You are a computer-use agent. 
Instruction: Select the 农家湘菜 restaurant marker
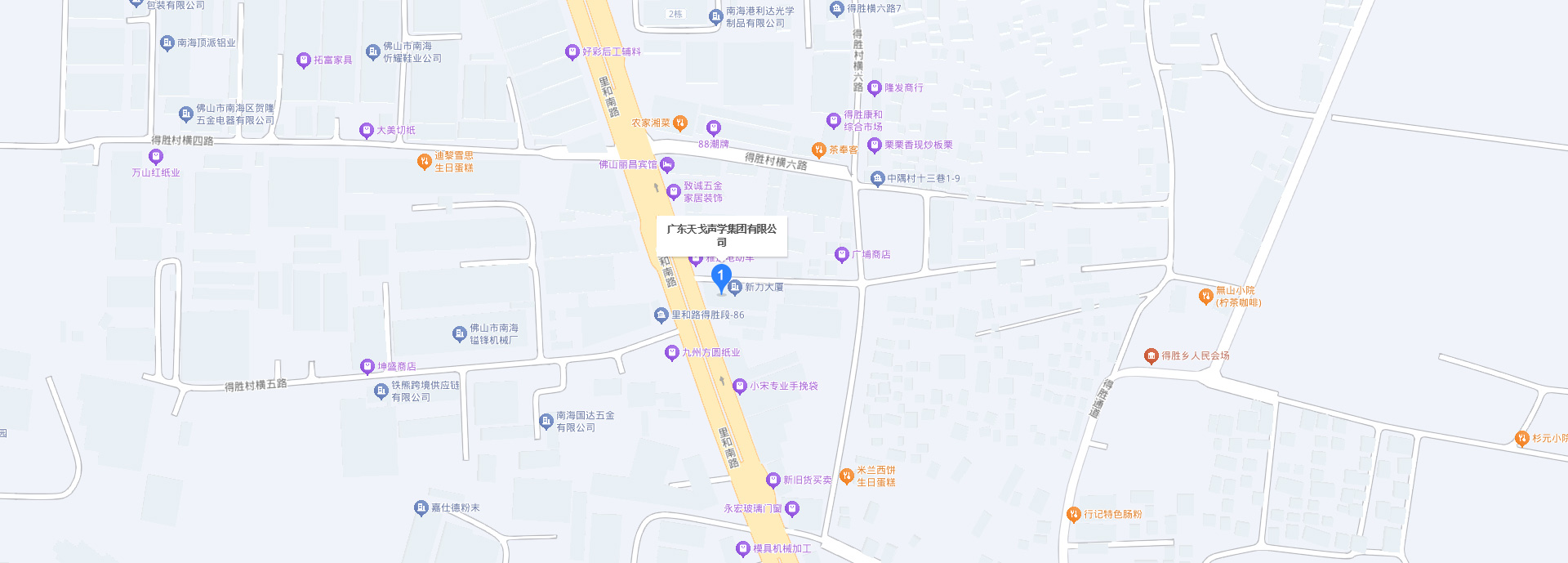(x=679, y=123)
